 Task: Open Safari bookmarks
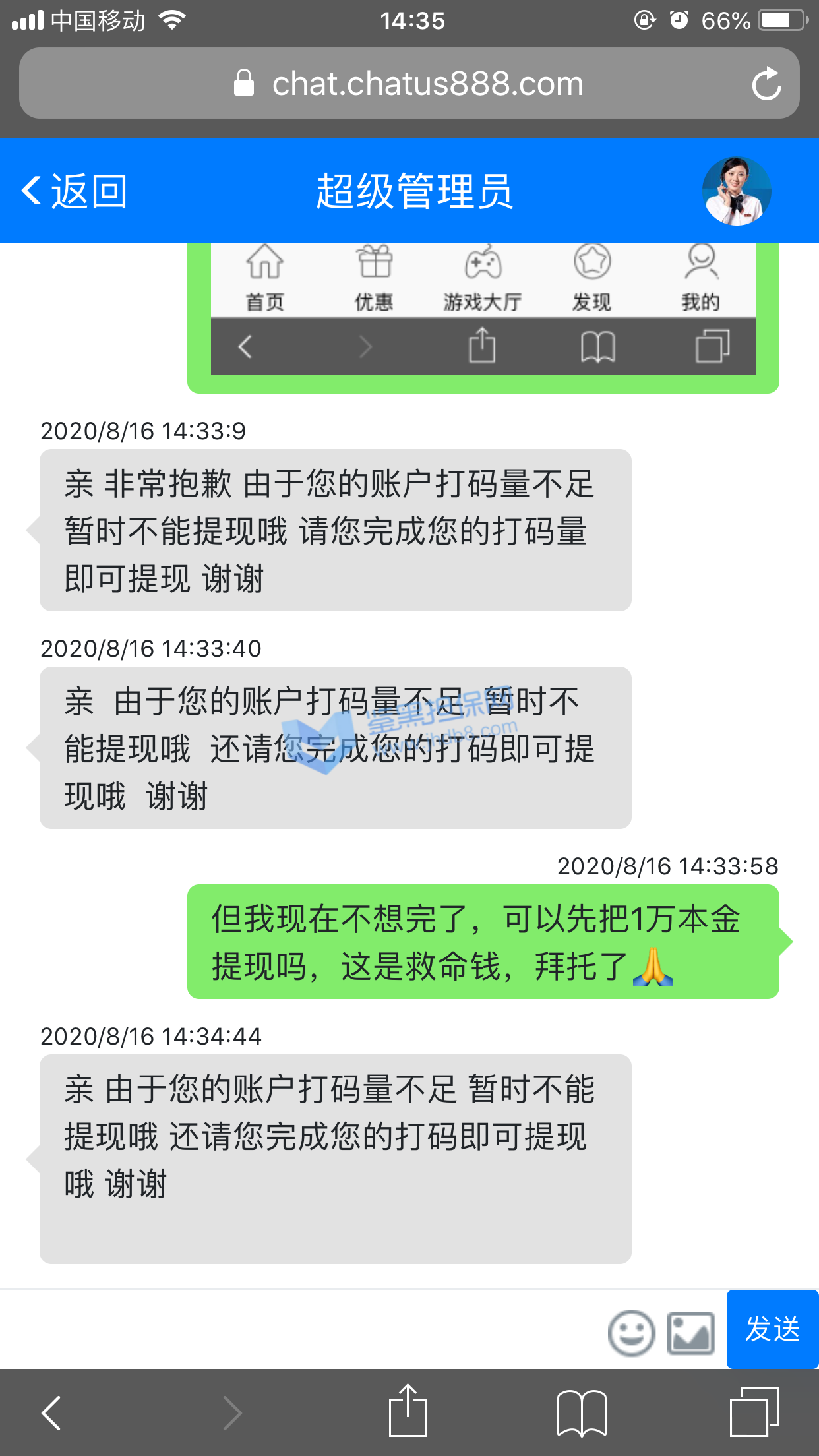coord(582,1412)
